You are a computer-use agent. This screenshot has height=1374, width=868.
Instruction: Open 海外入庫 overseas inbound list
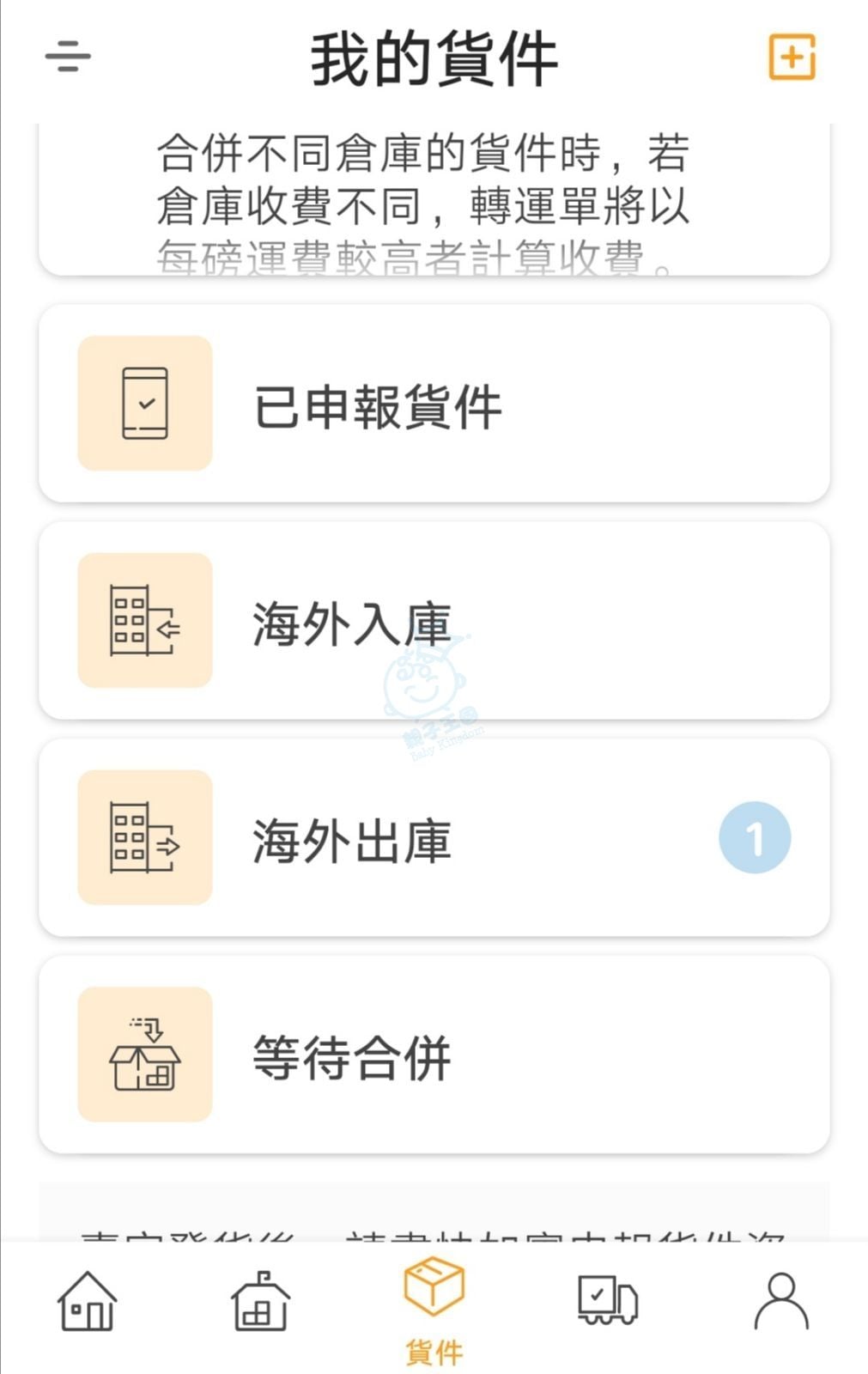(434, 621)
